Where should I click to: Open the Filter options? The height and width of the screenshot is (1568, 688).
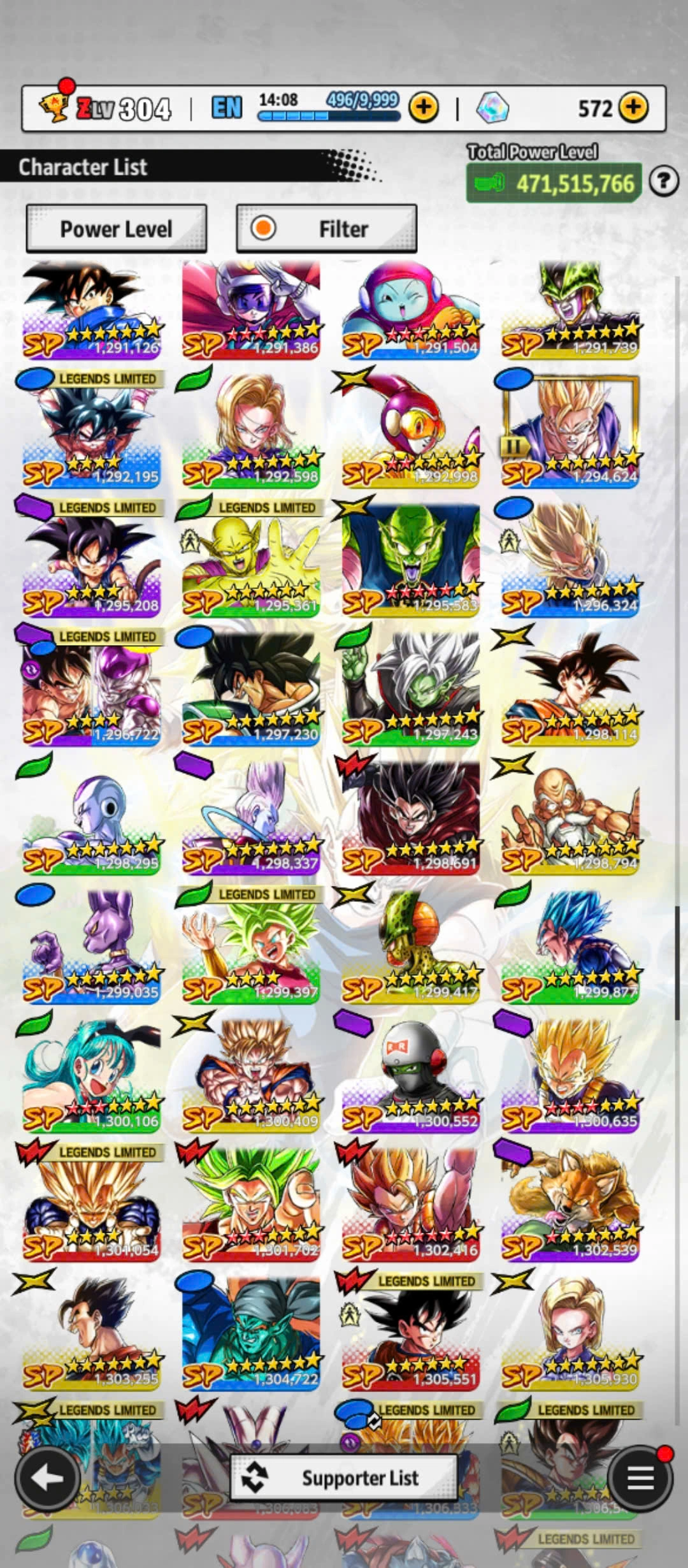326,229
